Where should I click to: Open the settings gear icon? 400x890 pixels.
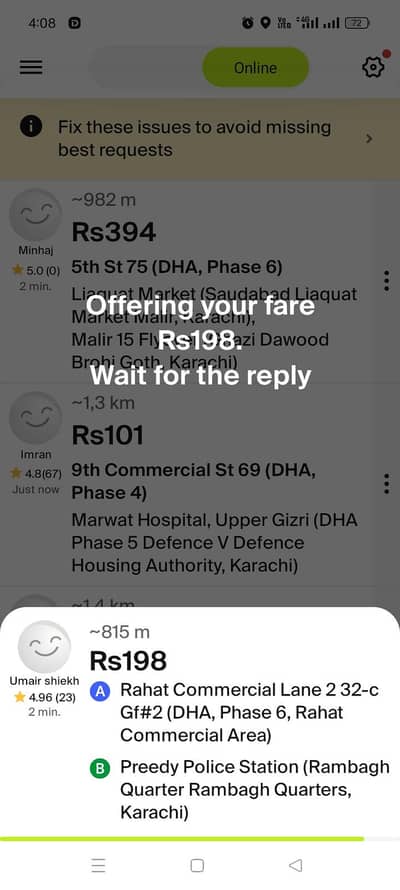coord(373,68)
